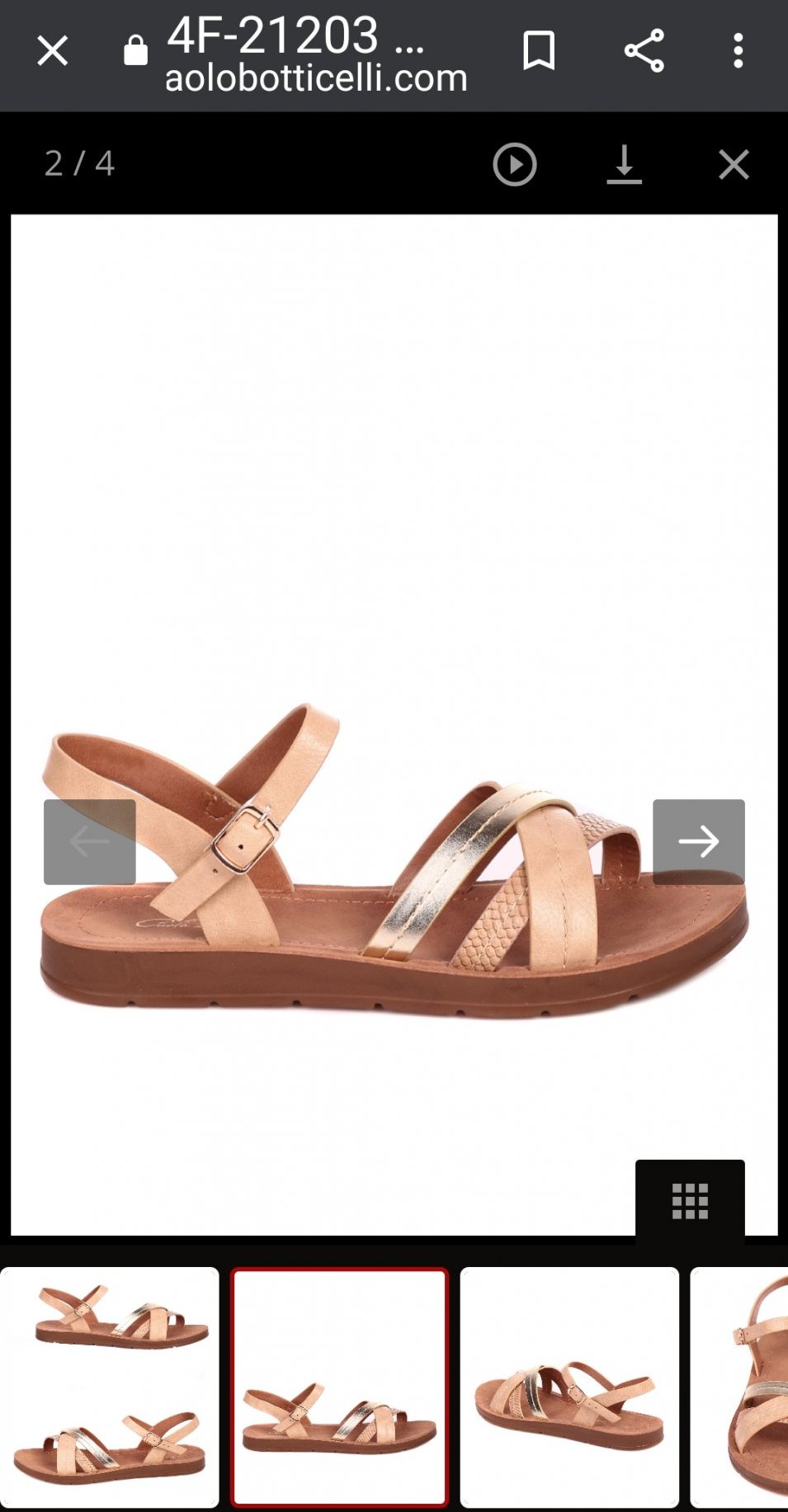Select the fourth partially visible thumbnail
Screen dimensions: 788x1512
[x=741, y=1387]
